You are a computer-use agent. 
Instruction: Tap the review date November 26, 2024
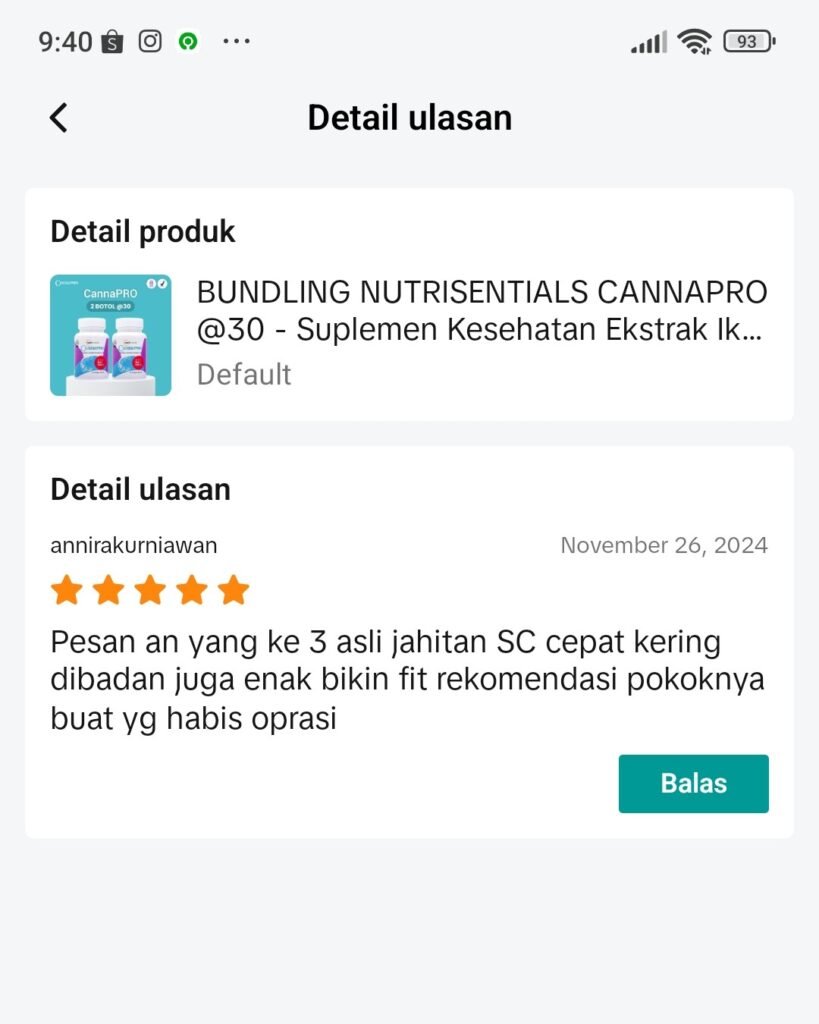click(x=662, y=545)
